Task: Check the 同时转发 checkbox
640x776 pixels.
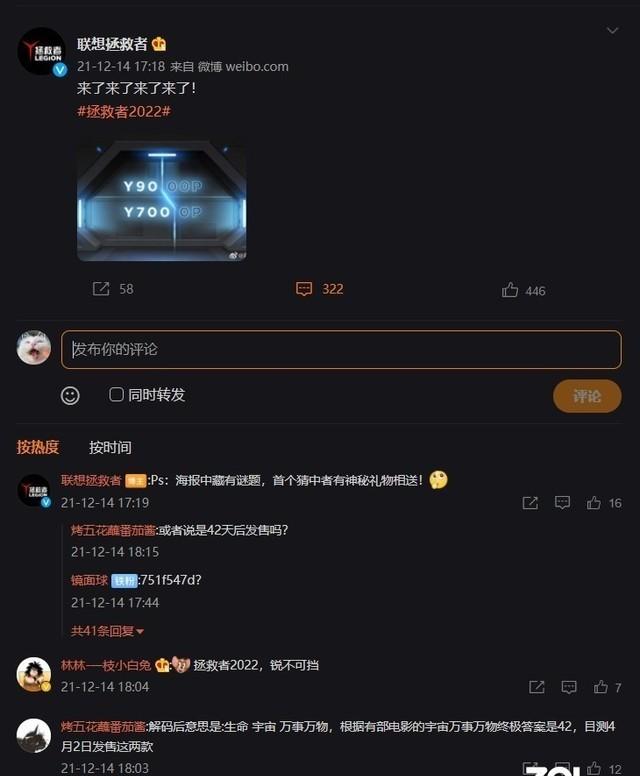Action: pyautogui.click(x=116, y=395)
